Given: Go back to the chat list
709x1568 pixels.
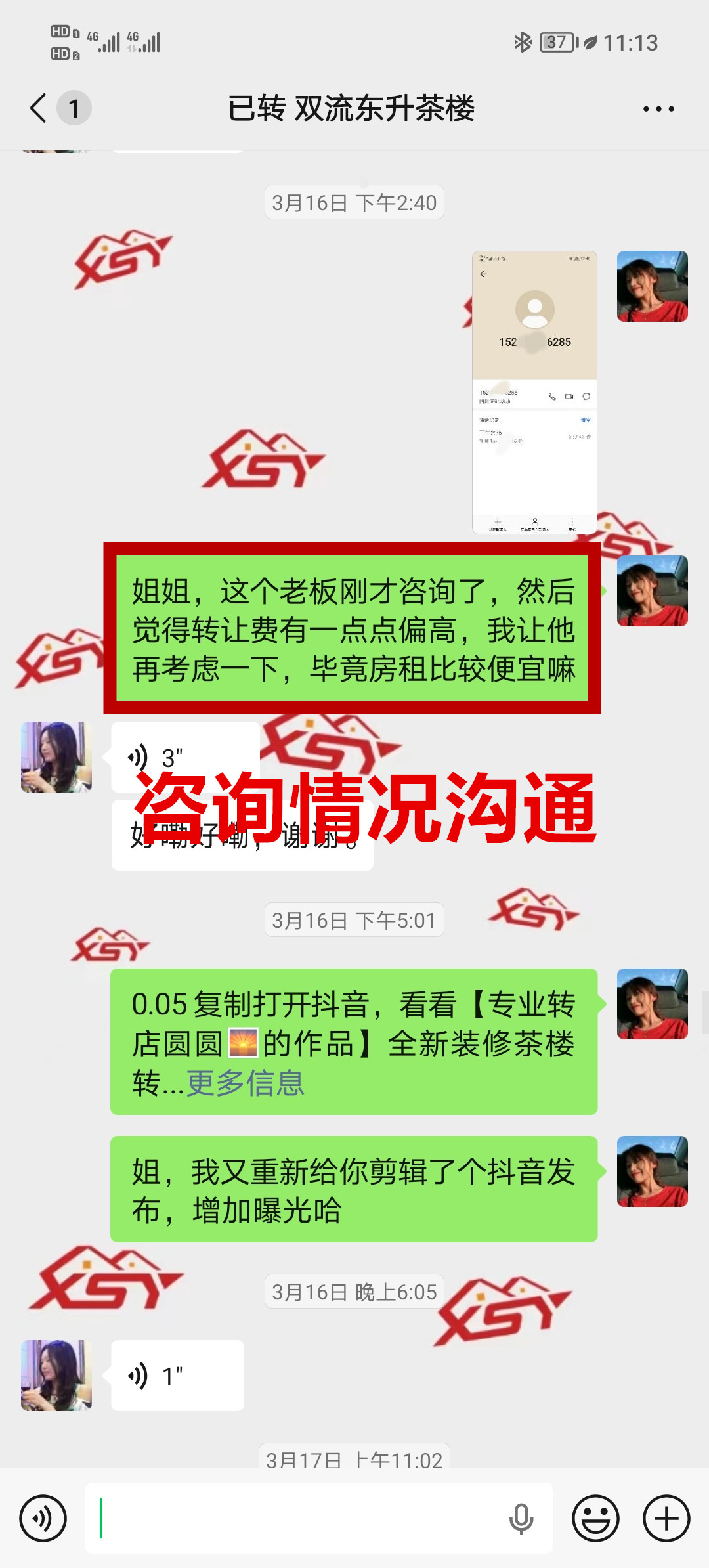Looking at the screenshot, I should tap(39, 108).
